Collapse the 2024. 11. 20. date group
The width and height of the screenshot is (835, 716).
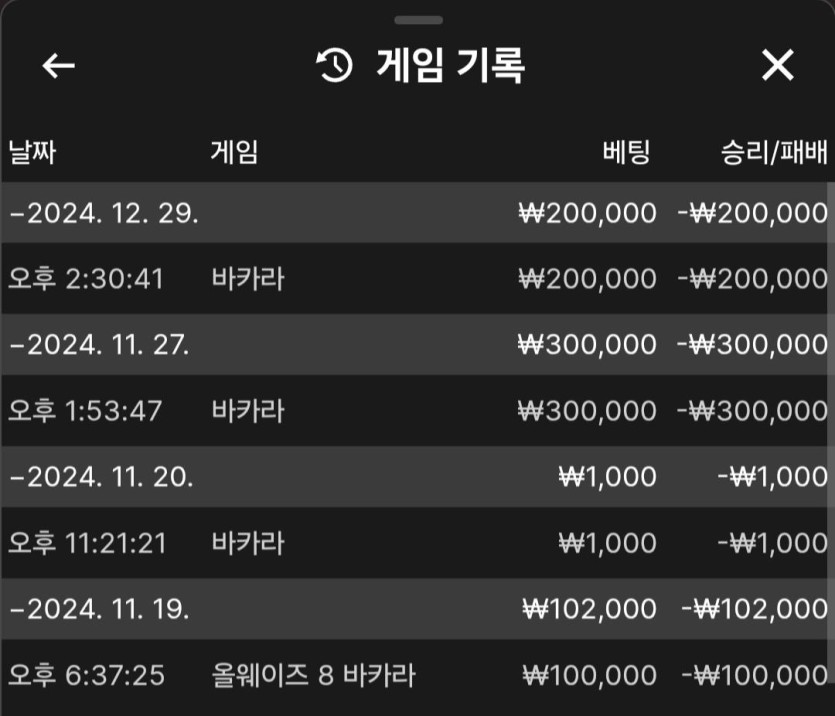click(x=100, y=477)
